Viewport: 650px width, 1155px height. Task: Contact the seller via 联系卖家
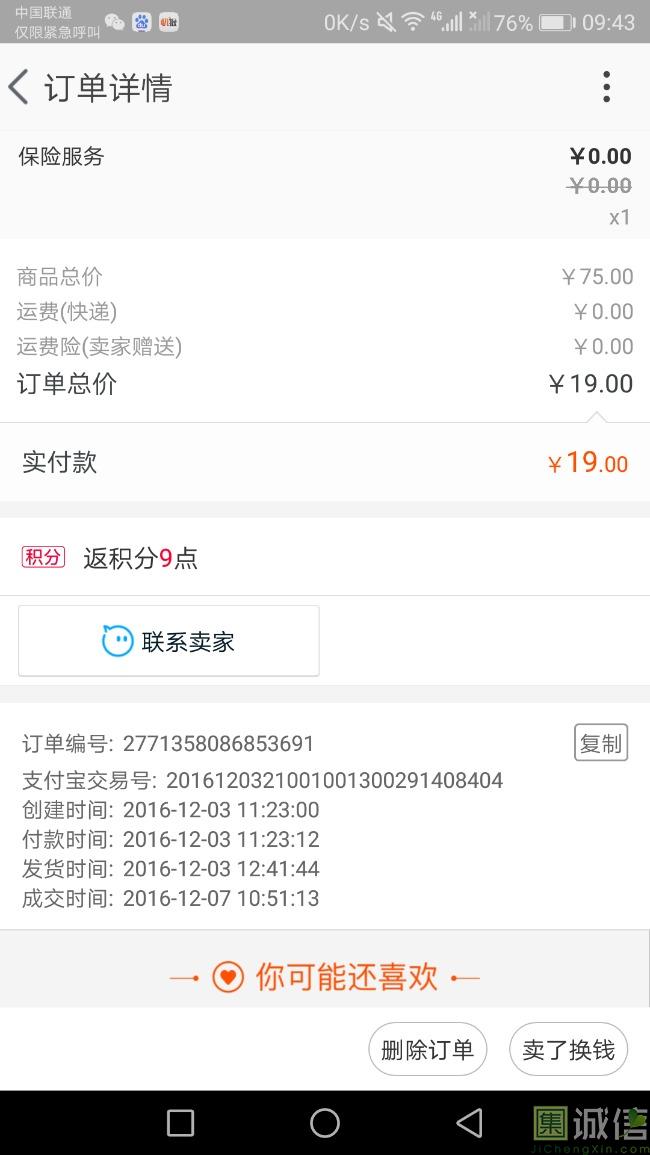click(x=169, y=641)
